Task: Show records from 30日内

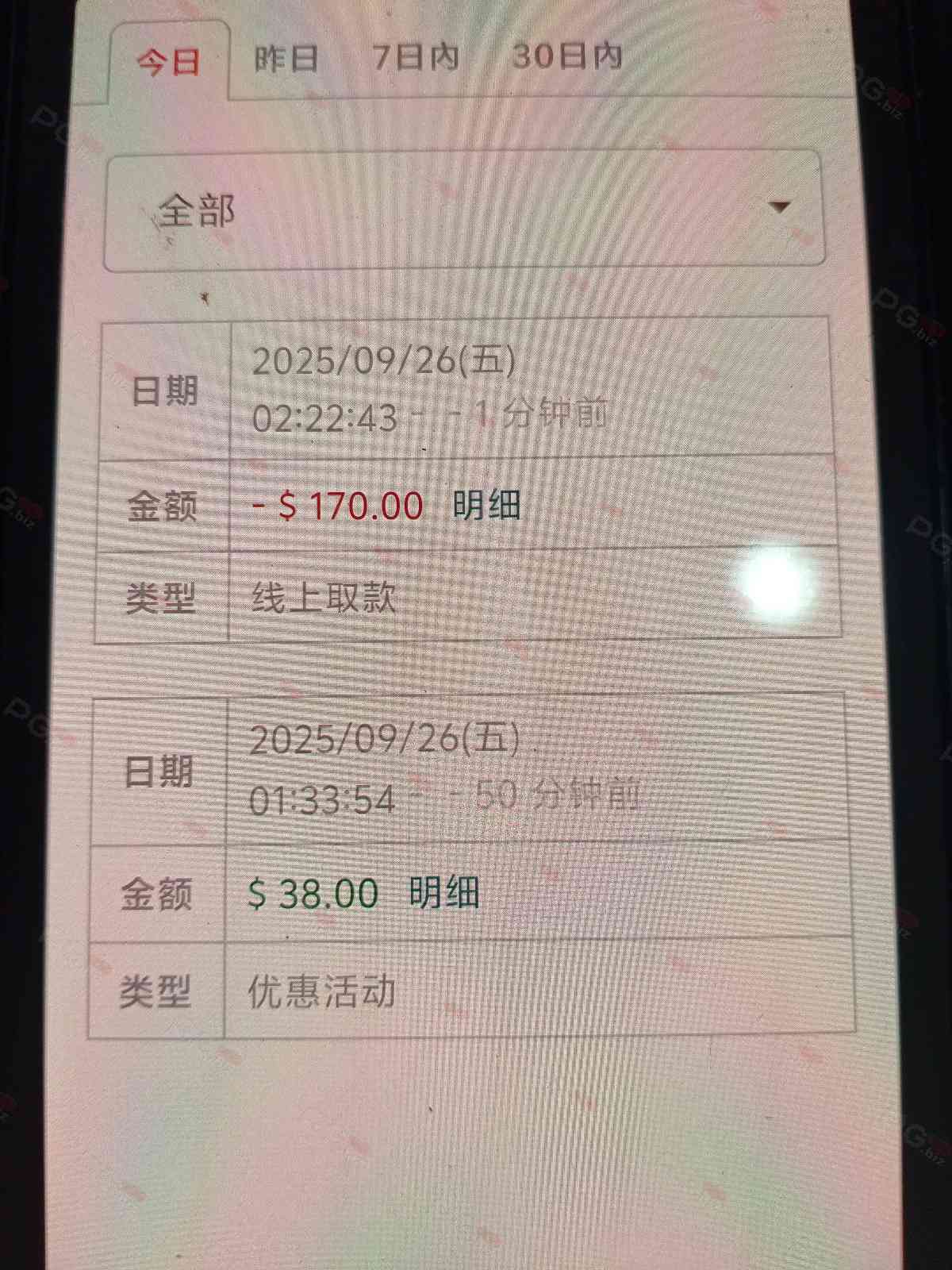Action: 566,56
